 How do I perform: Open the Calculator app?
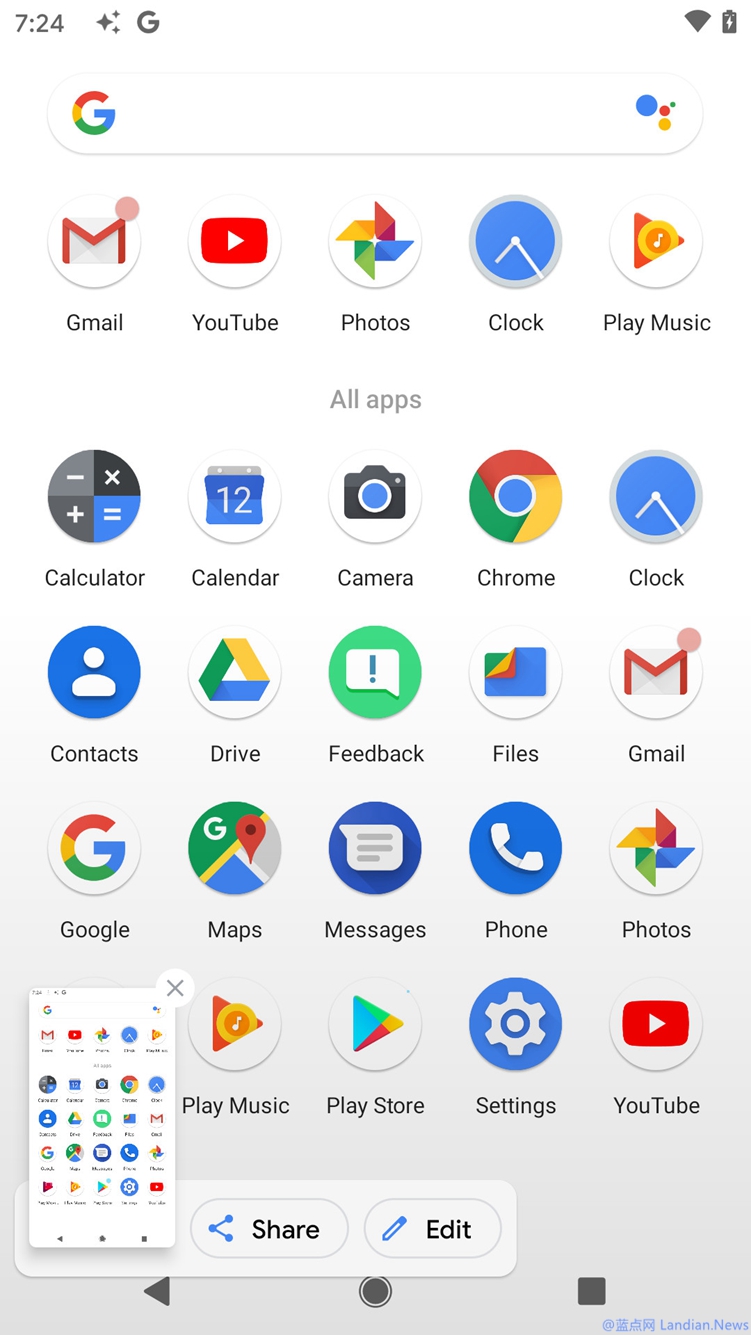[94, 497]
